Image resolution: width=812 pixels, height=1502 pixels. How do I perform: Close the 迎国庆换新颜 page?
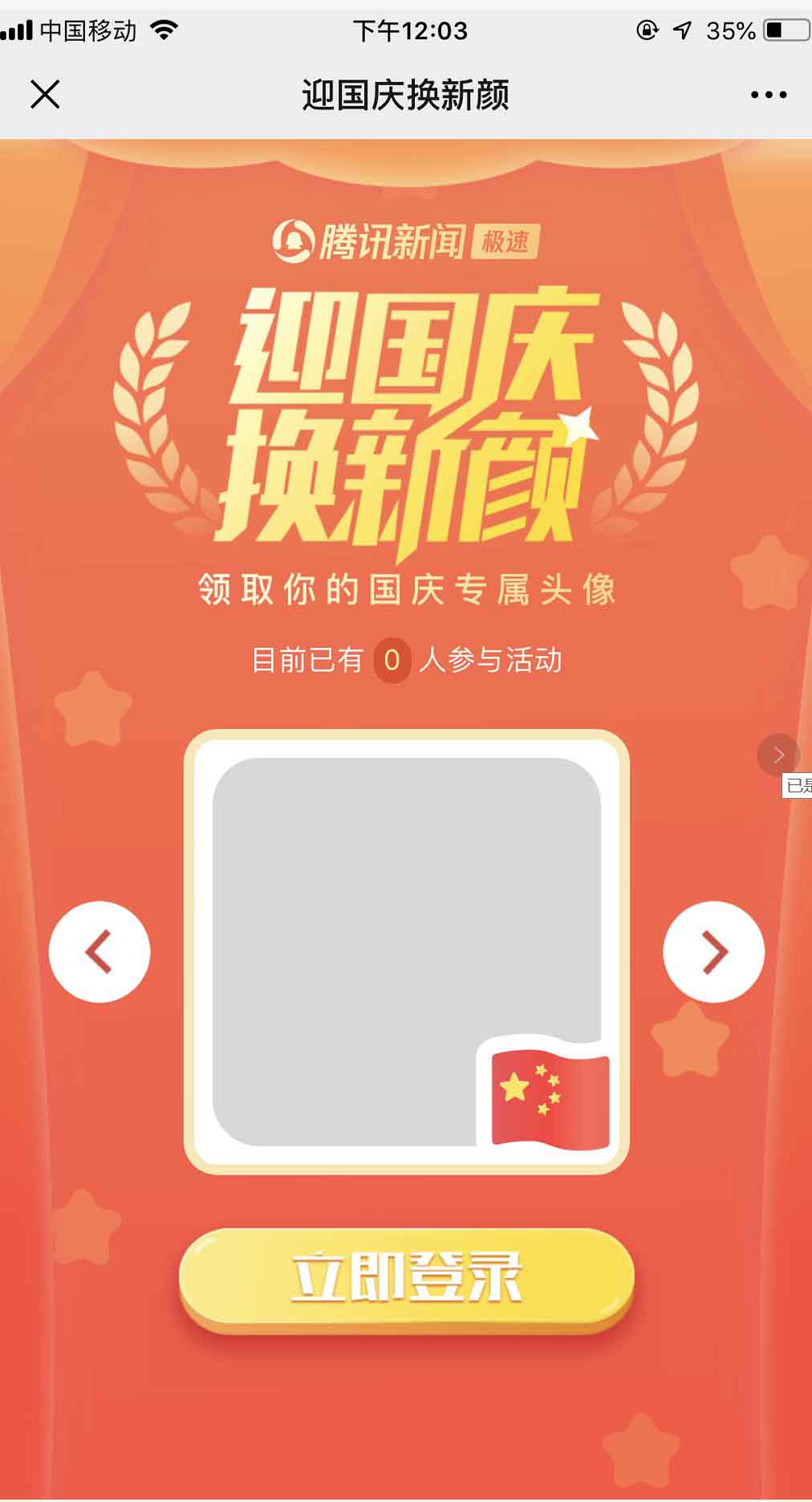coord(45,95)
